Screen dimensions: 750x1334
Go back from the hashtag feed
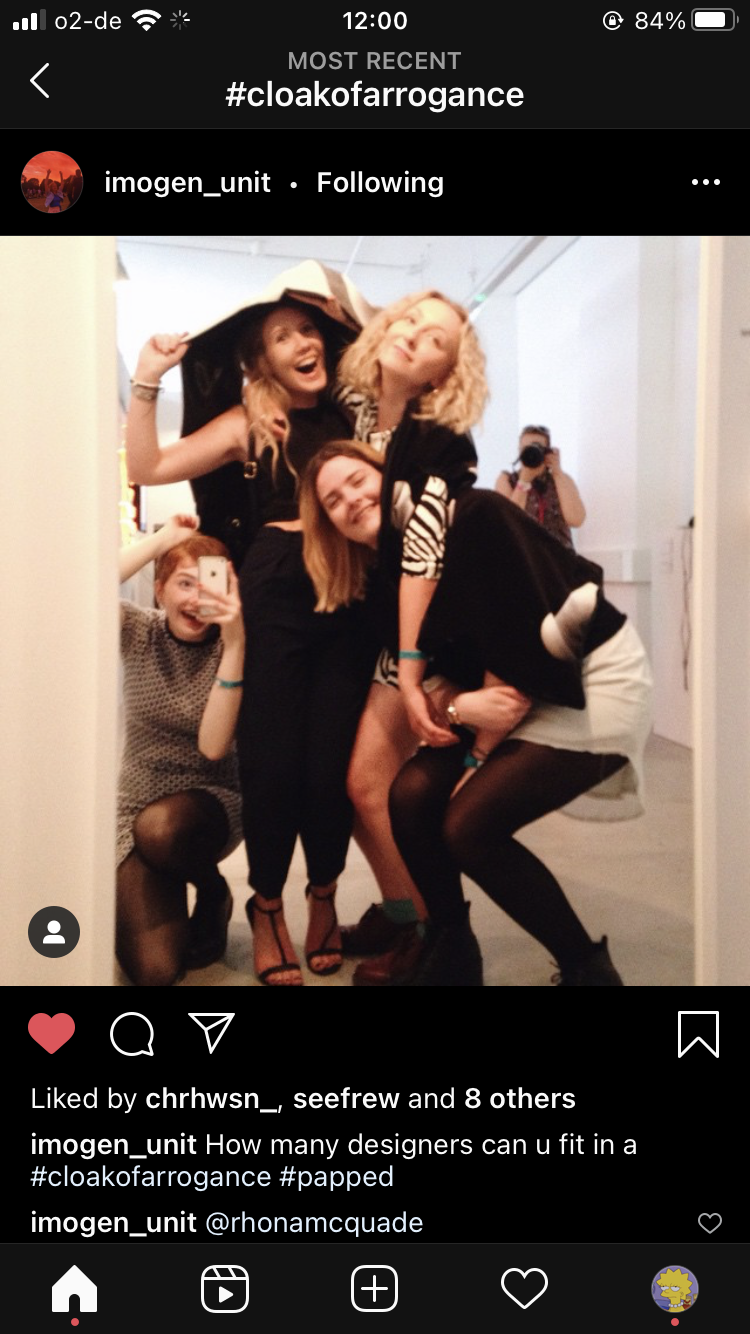coord(40,80)
